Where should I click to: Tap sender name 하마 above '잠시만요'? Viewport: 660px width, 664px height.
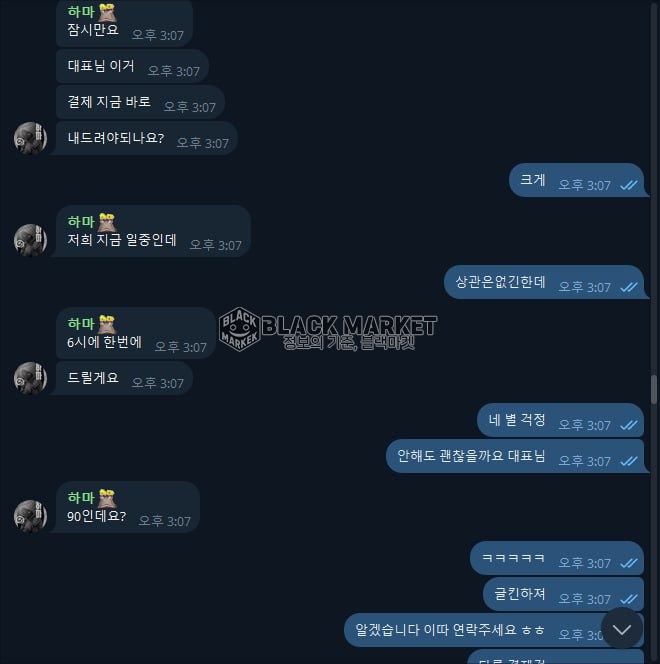pos(81,13)
